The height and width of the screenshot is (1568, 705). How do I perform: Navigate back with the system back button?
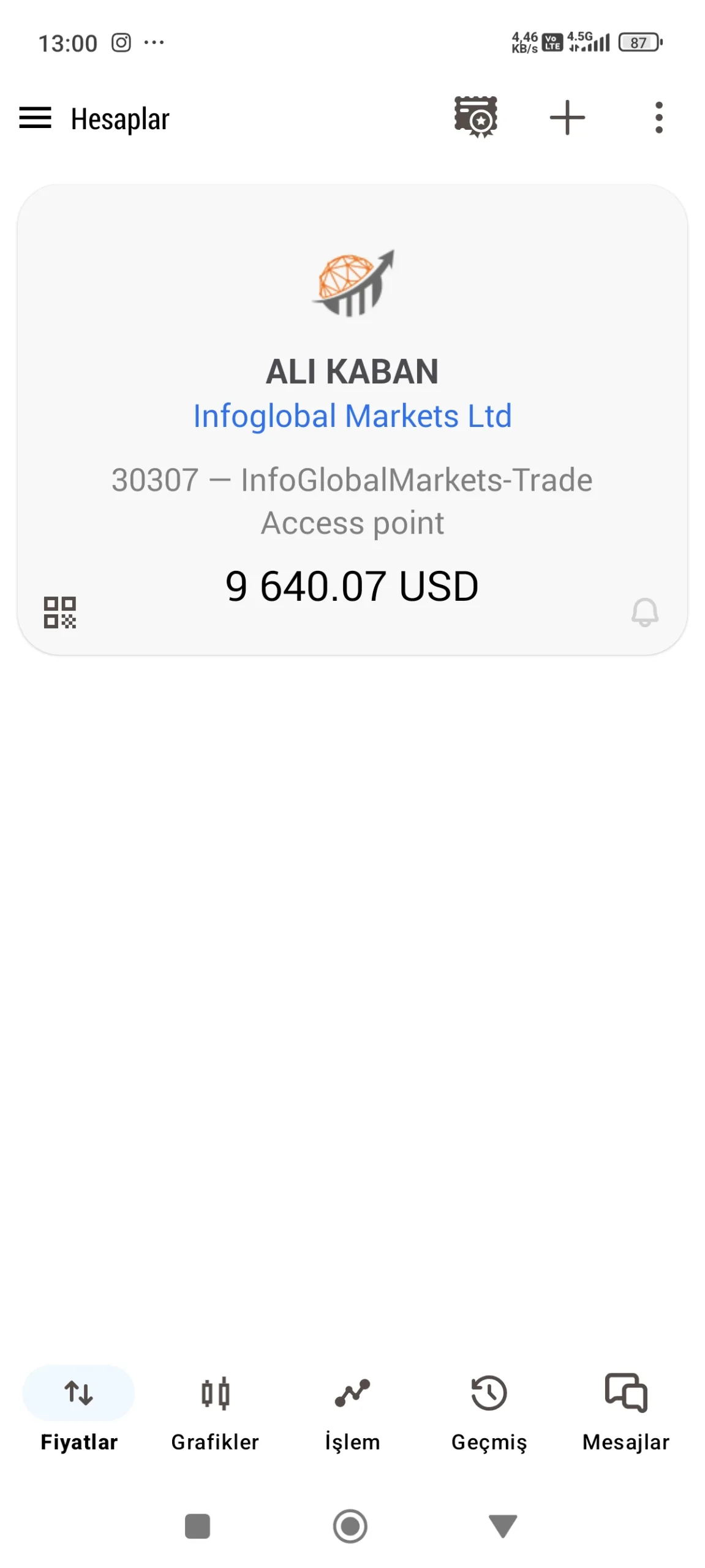503,1525
